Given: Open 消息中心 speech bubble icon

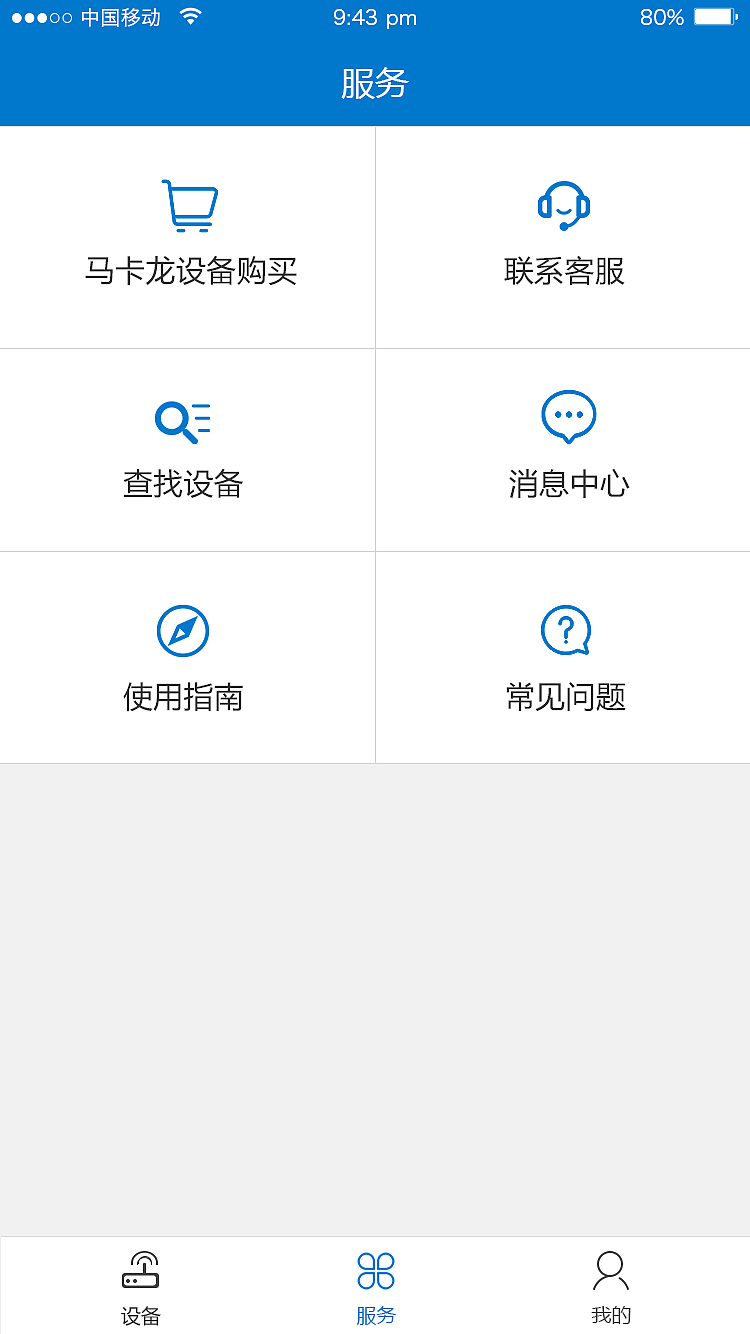Looking at the screenshot, I should (568, 415).
